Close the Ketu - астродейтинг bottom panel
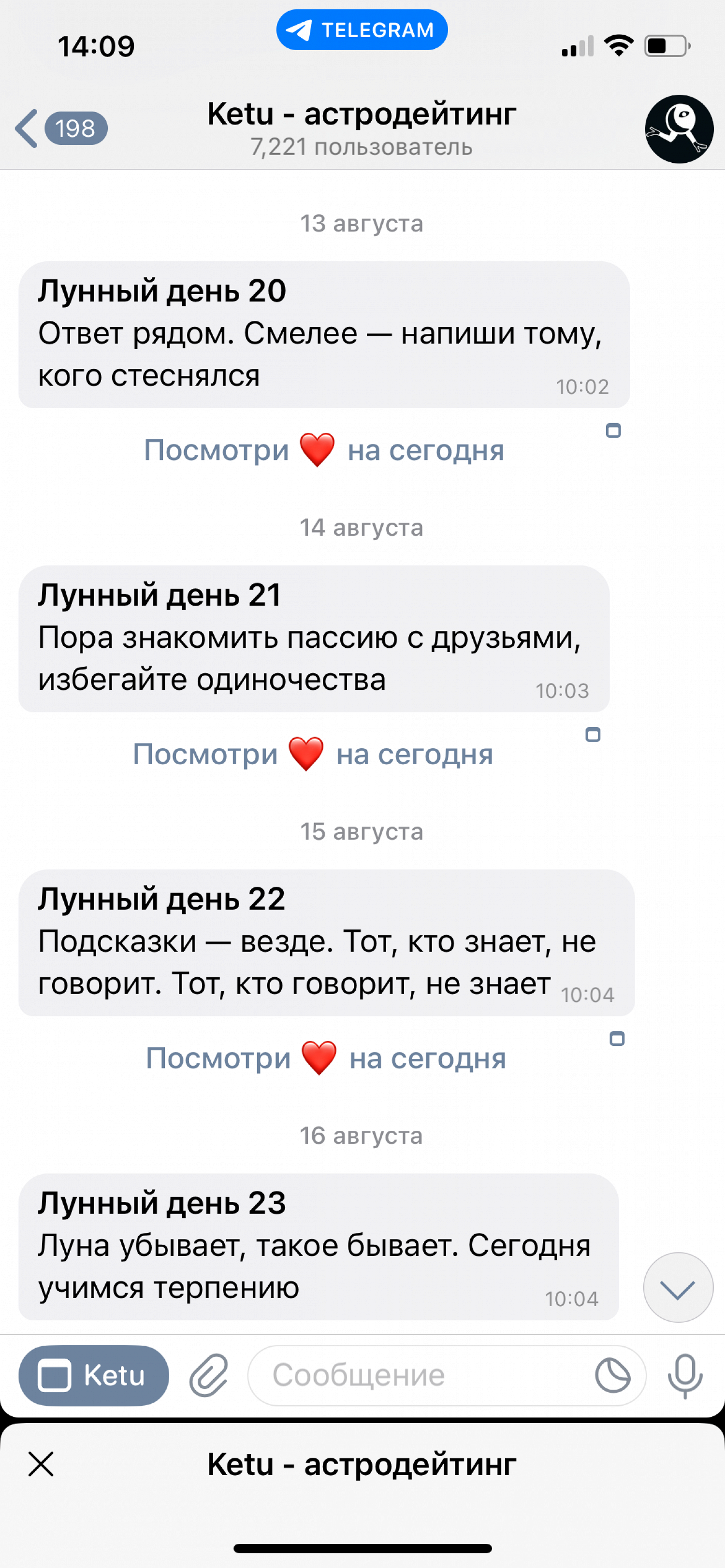This screenshot has width=725, height=1568. [x=41, y=1463]
